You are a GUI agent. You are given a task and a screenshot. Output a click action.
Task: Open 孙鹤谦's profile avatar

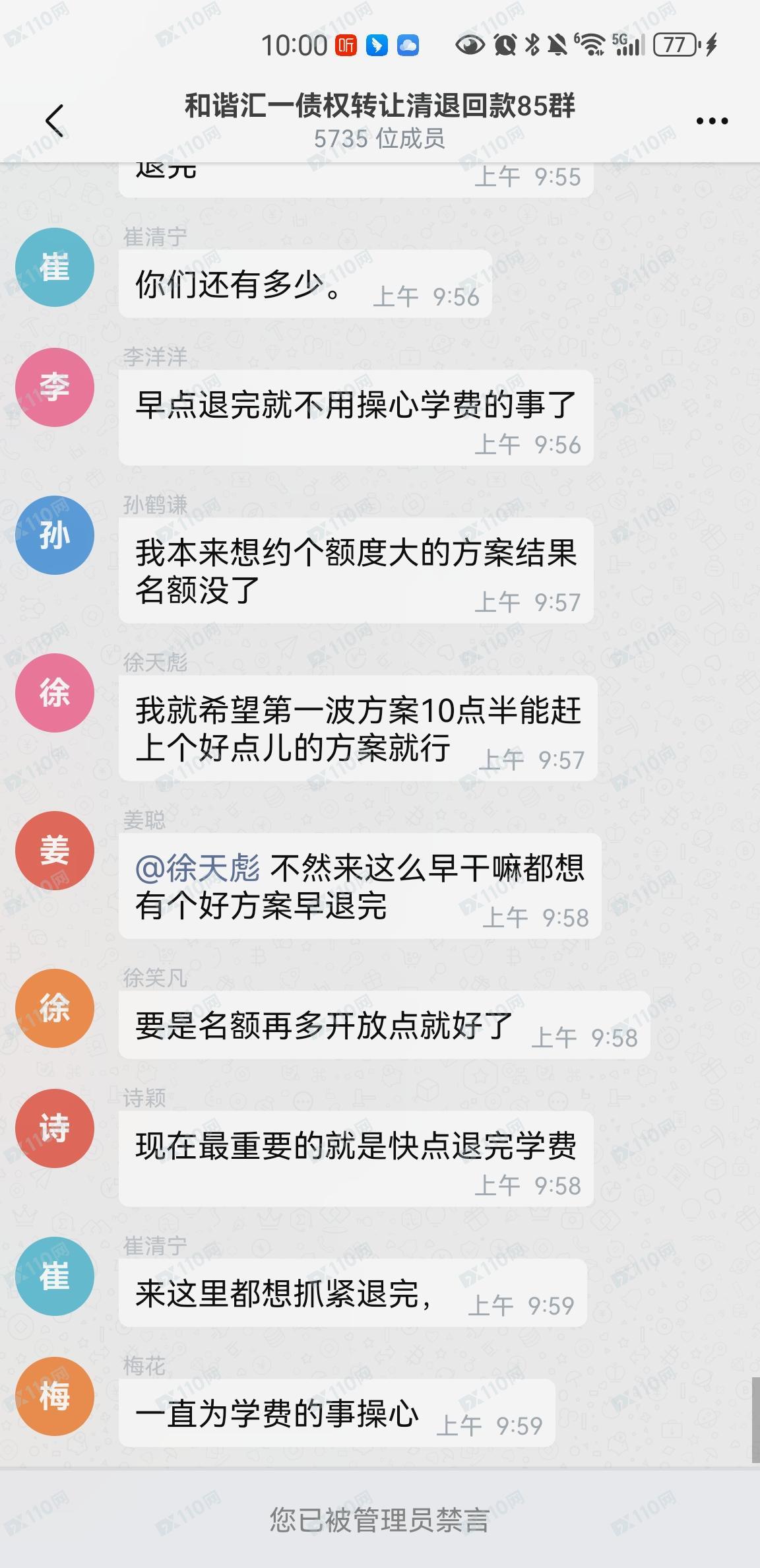[55, 535]
